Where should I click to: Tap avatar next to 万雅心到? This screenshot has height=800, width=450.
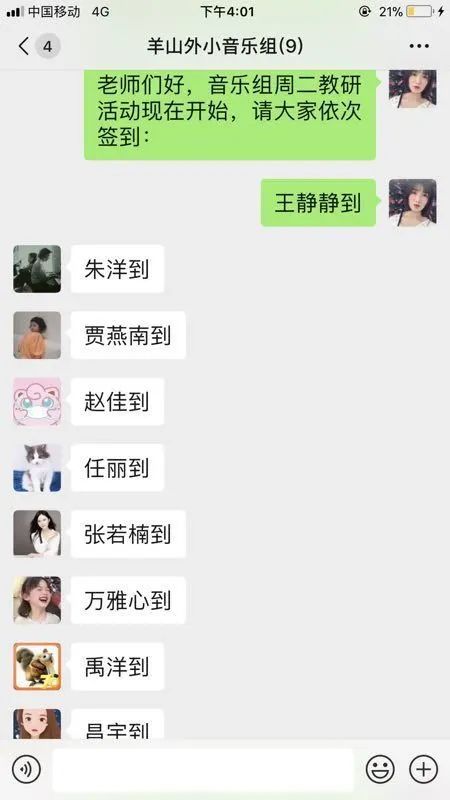[x=37, y=600]
